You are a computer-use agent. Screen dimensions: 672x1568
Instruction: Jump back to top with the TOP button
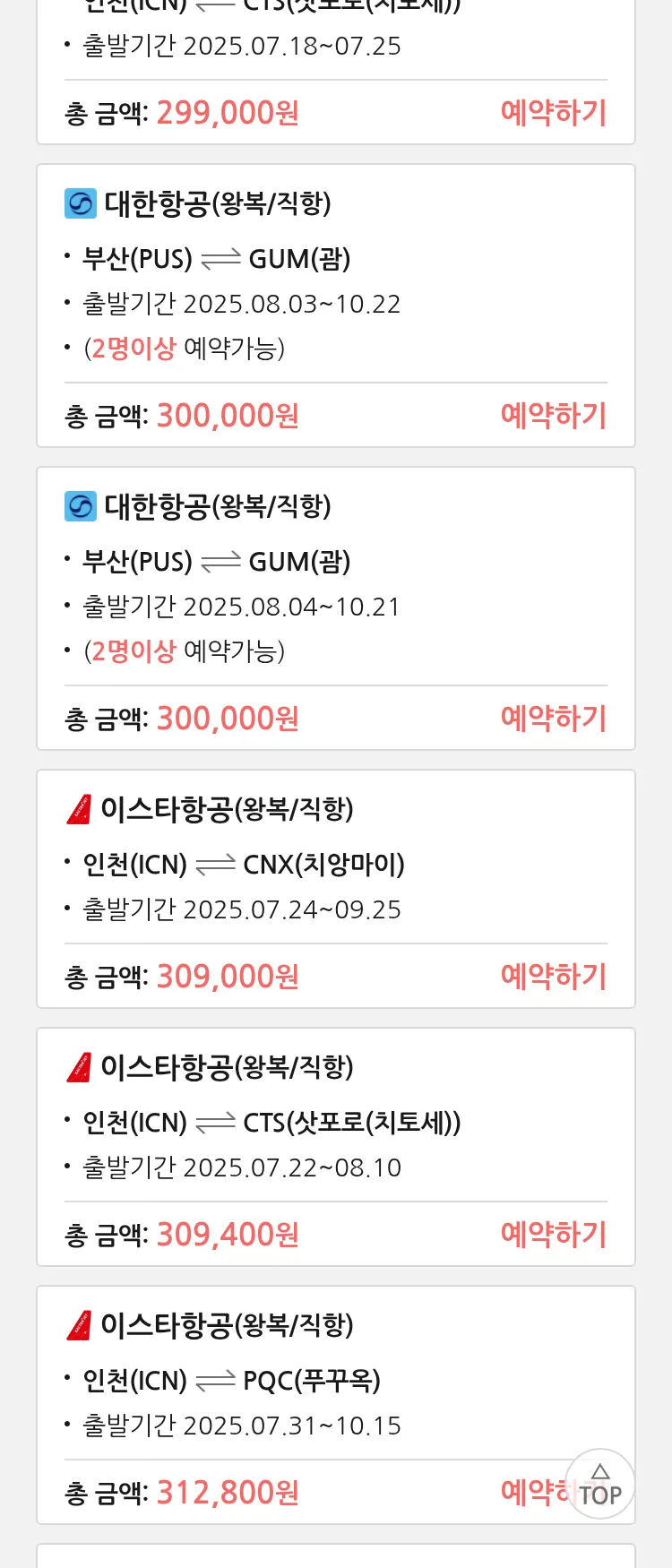pyautogui.click(x=600, y=1485)
